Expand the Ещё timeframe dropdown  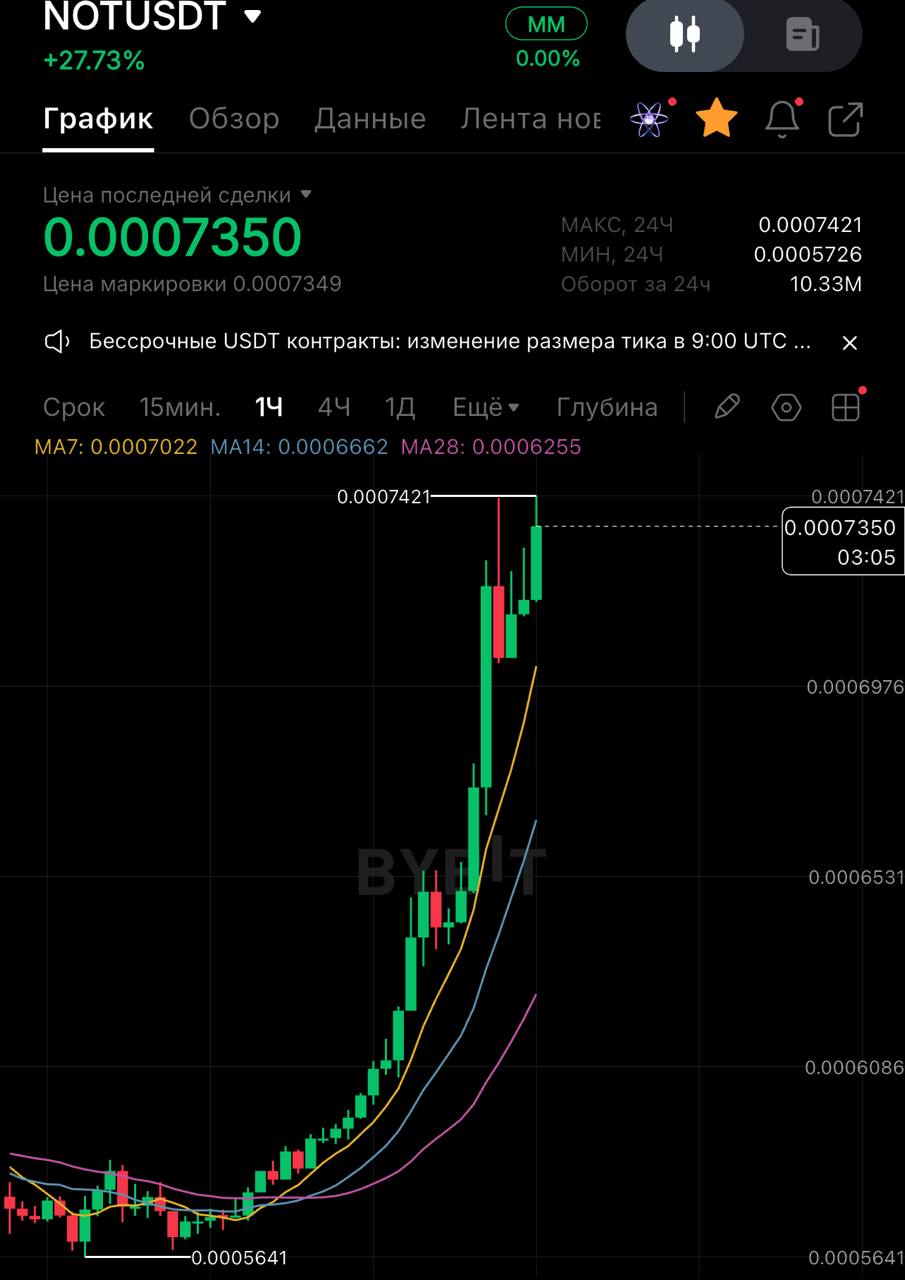[486, 407]
